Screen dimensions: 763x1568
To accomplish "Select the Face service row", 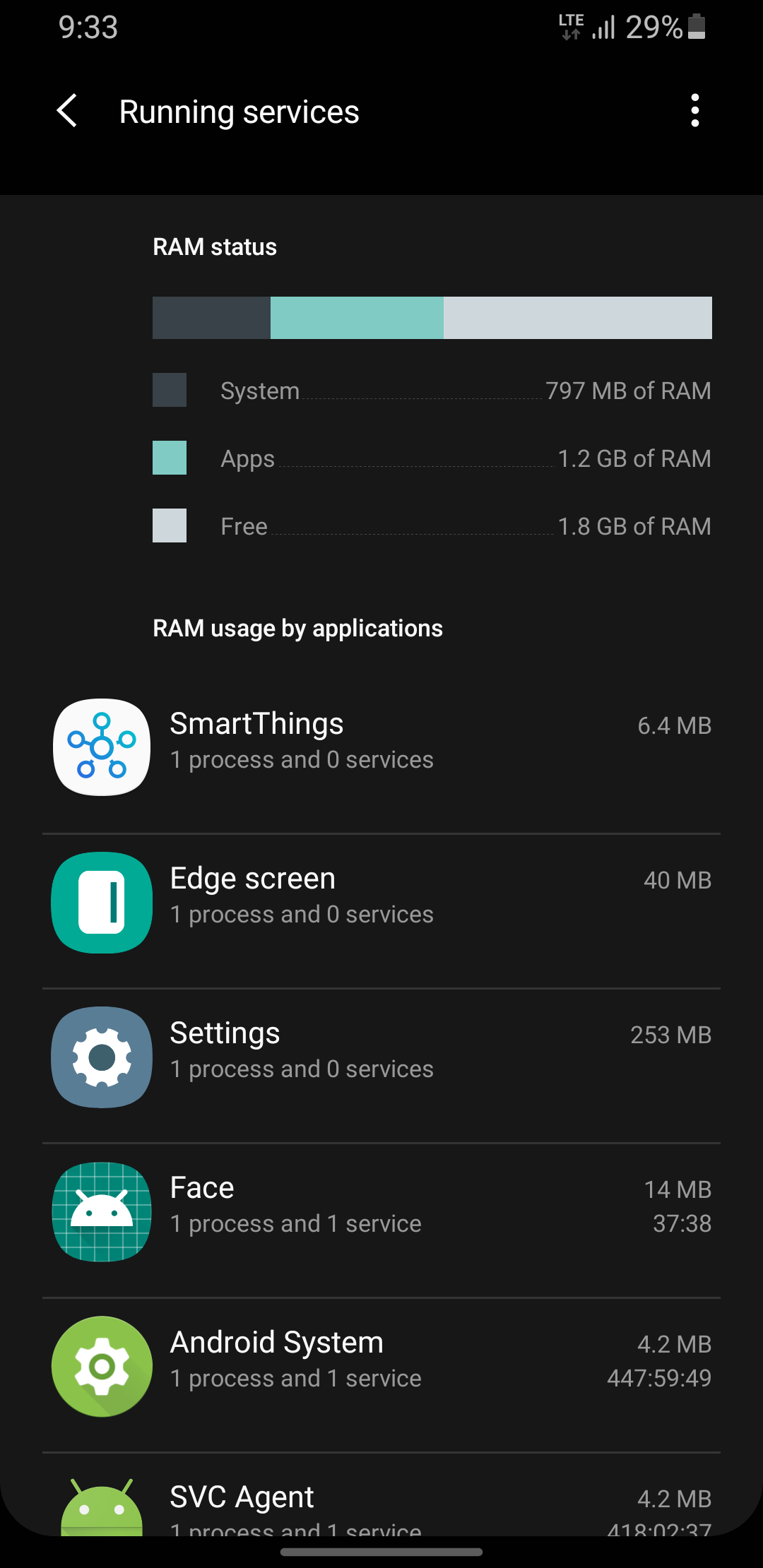I will [381, 1212].
